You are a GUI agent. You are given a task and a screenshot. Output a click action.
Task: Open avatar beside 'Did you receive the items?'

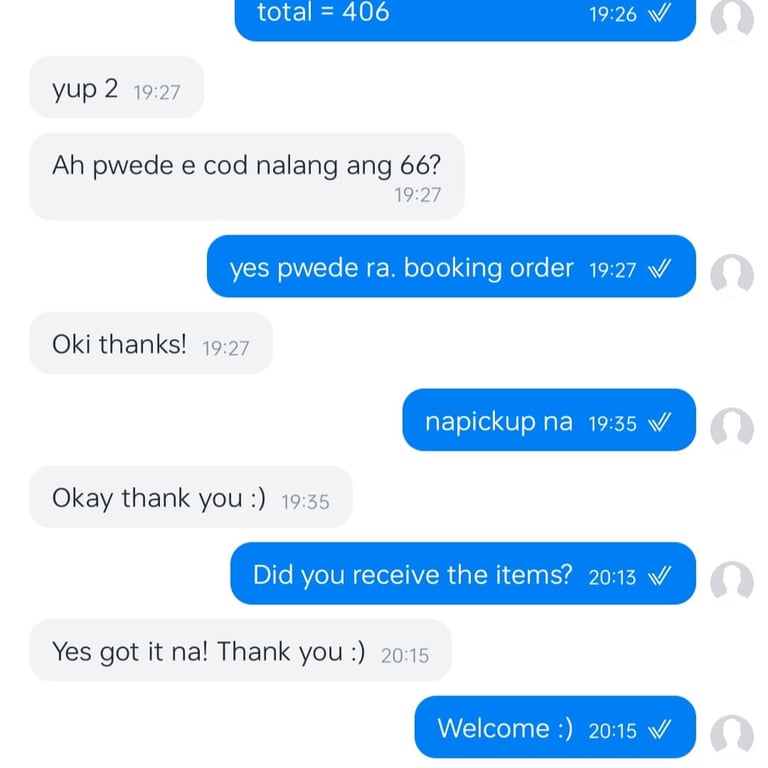[x=731, y=581]
